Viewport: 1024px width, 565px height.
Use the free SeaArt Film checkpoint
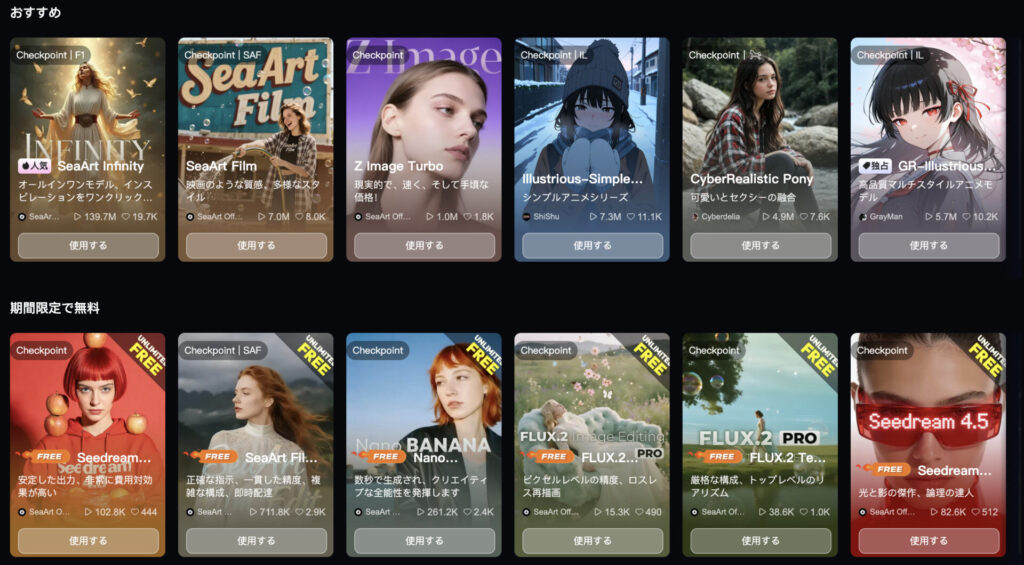pyautogui.click(x=256, y=541)
